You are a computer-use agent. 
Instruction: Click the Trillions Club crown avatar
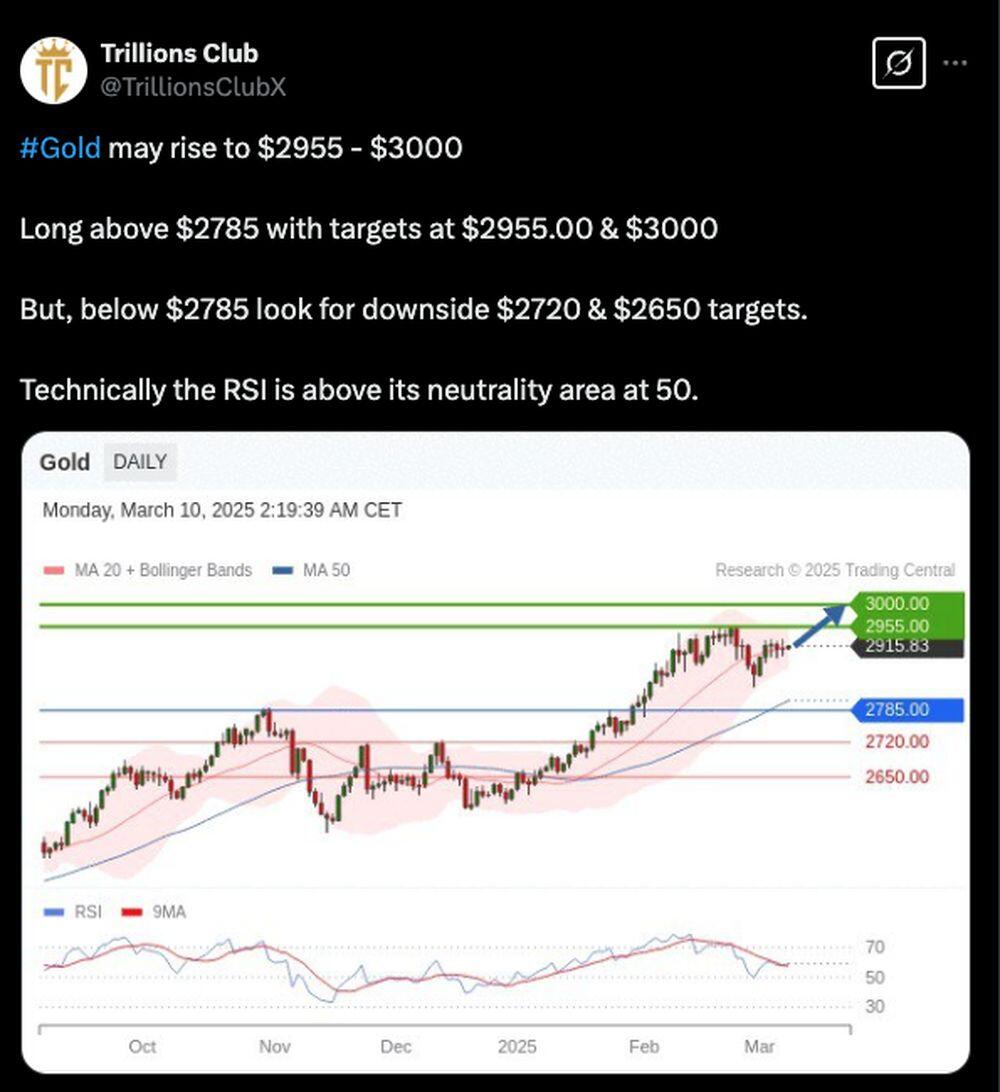point(57,69)
